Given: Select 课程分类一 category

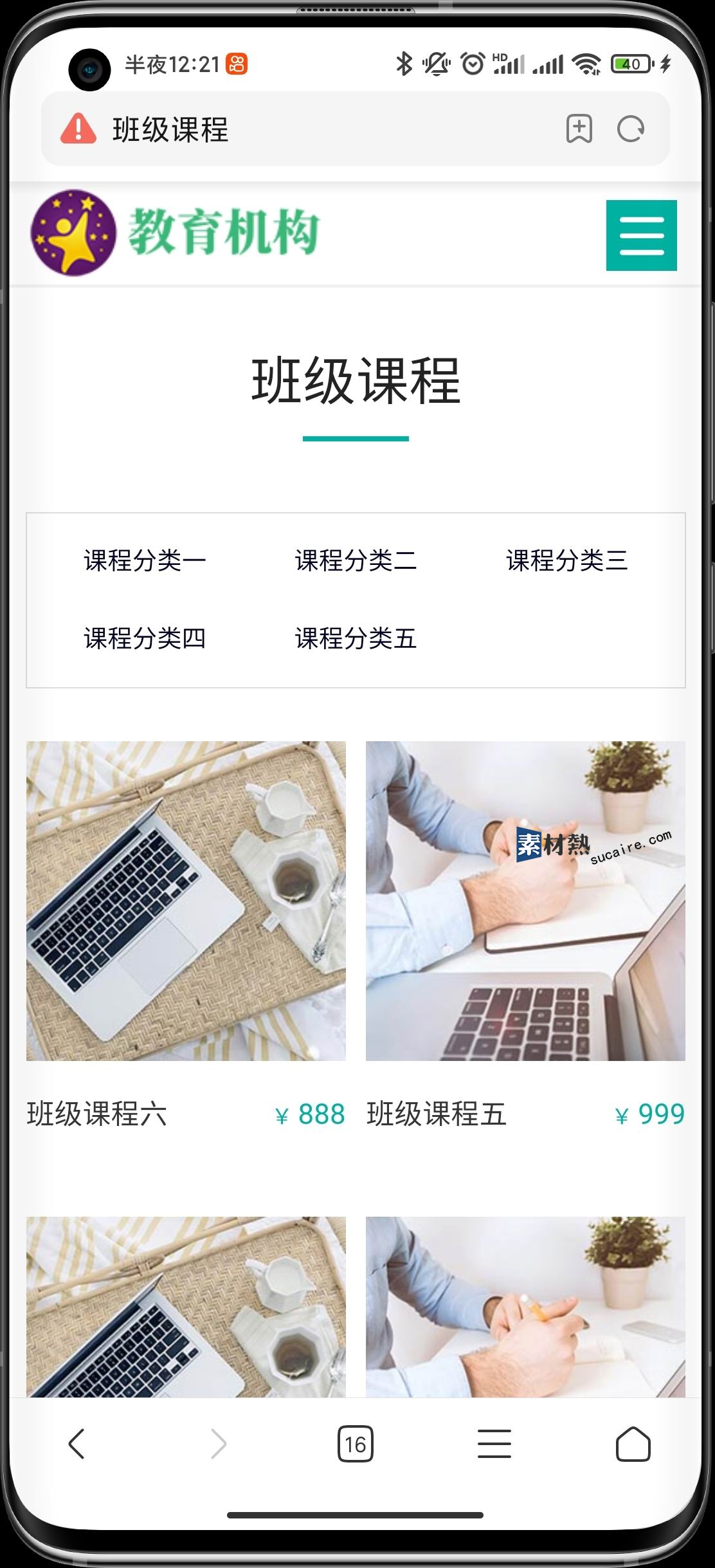Looking at the screenshot, I should 145,560.
